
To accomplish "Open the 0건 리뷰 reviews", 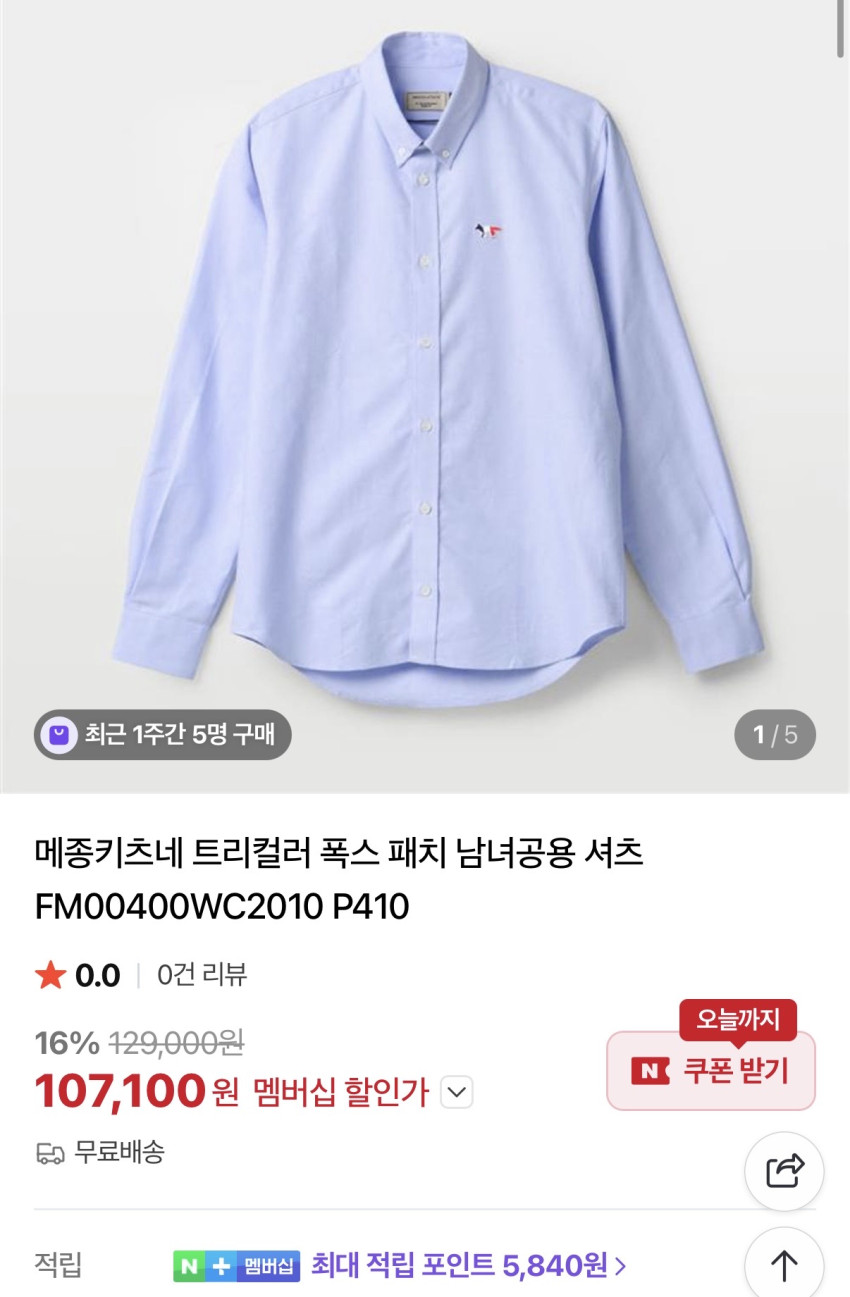I will pyautogui.click(x=201, y=975).
